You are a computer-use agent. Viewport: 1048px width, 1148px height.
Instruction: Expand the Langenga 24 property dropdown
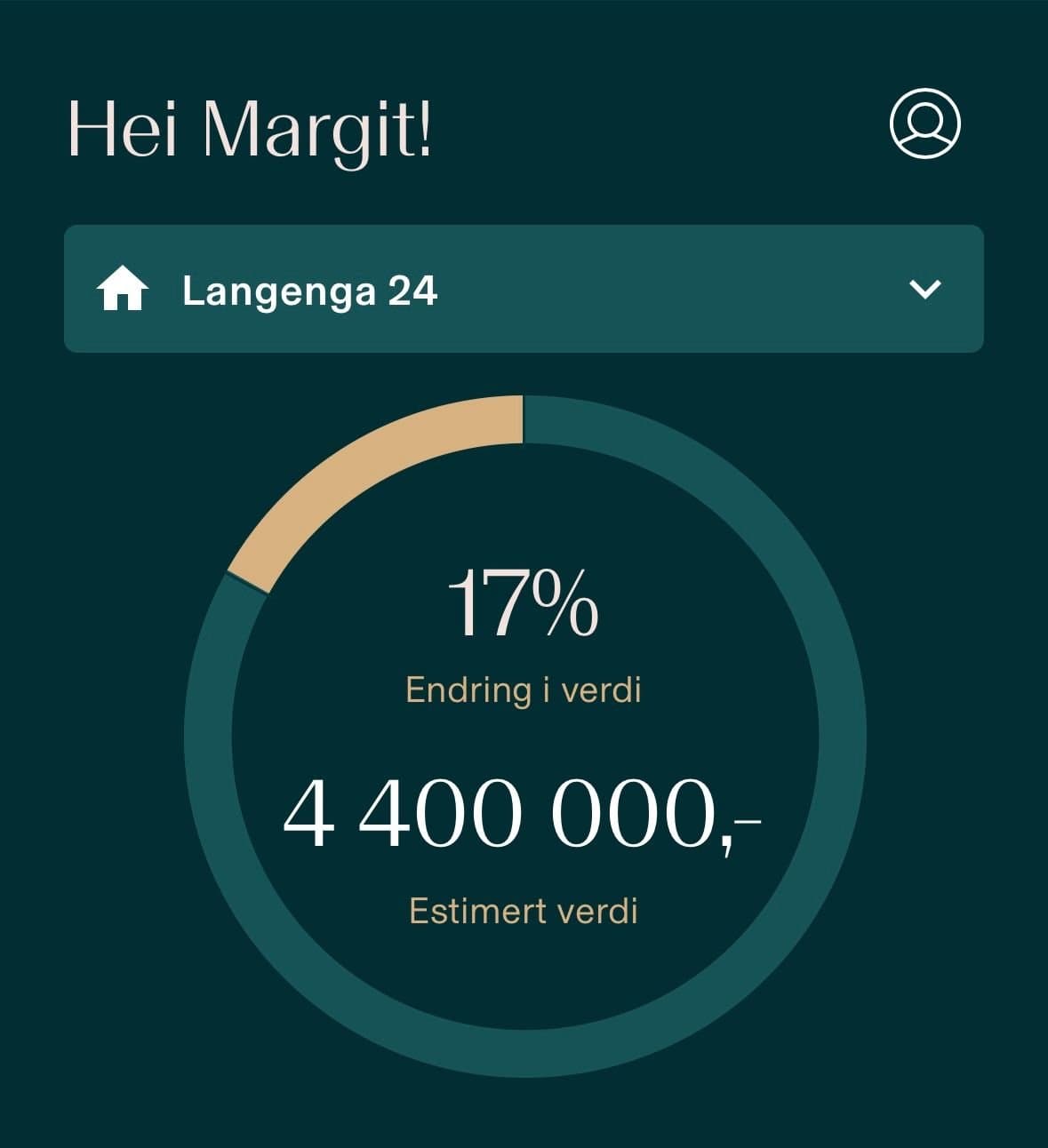(x=925, y=290)
